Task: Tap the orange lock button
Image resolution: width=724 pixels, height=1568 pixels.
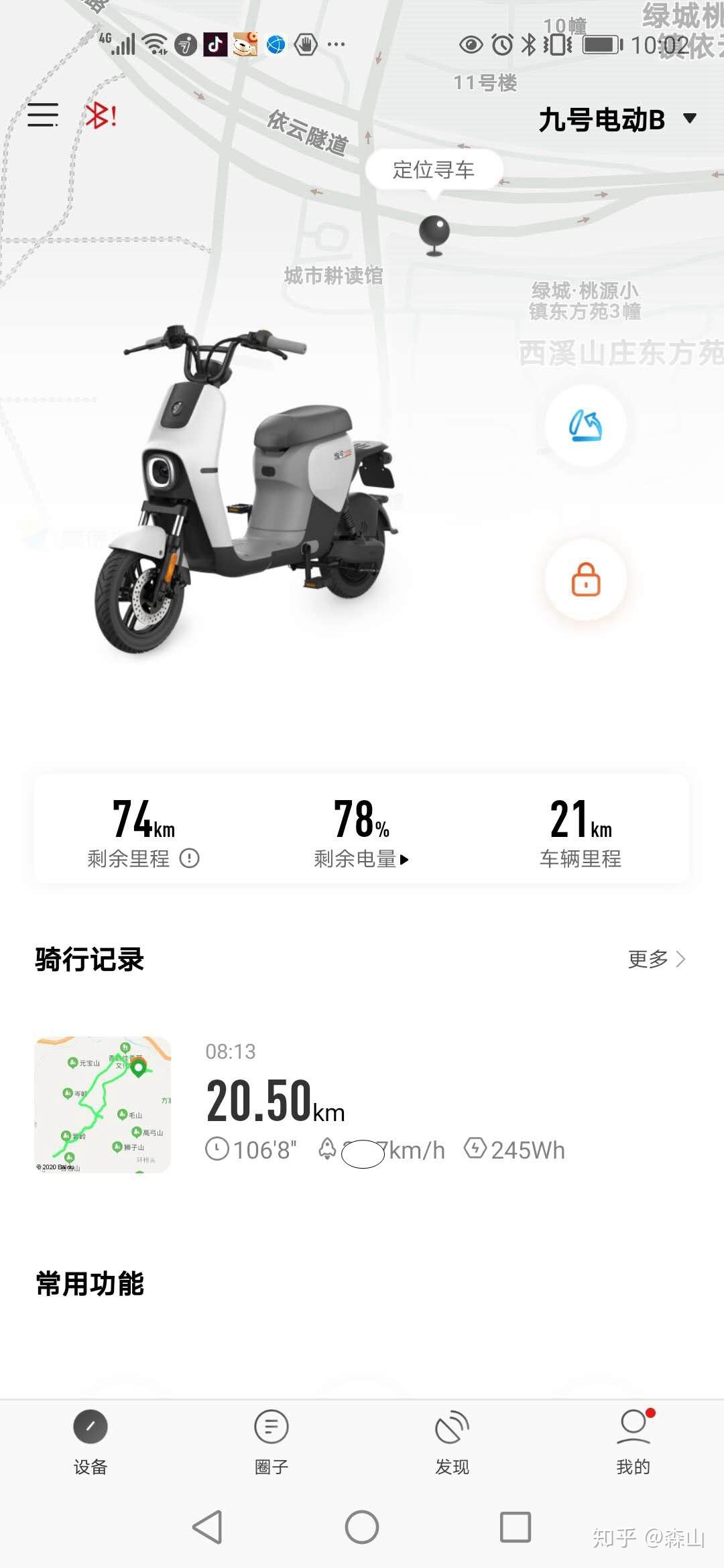Action: click(x=585, y=579)
